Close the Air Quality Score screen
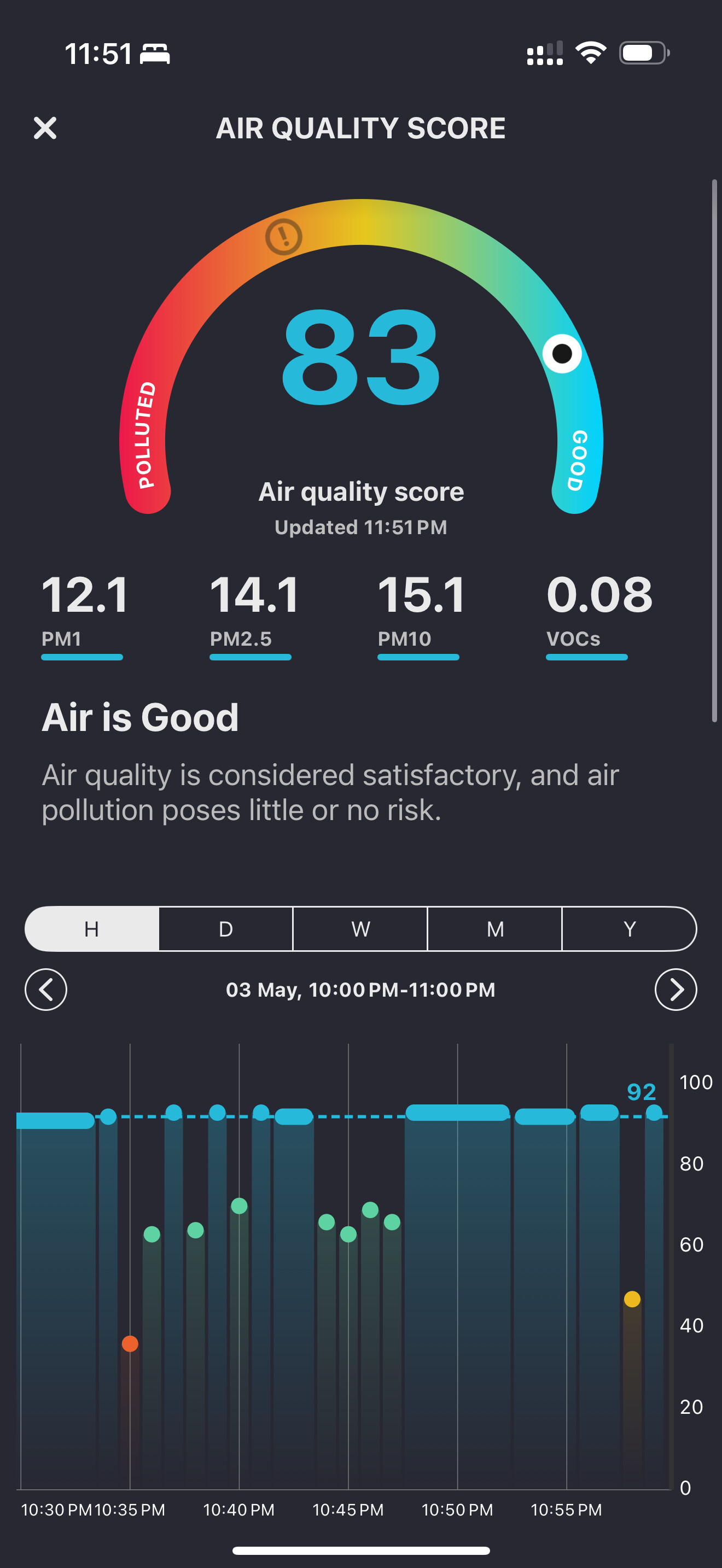Screen dimensions: 722x1568 click(45, 128)
